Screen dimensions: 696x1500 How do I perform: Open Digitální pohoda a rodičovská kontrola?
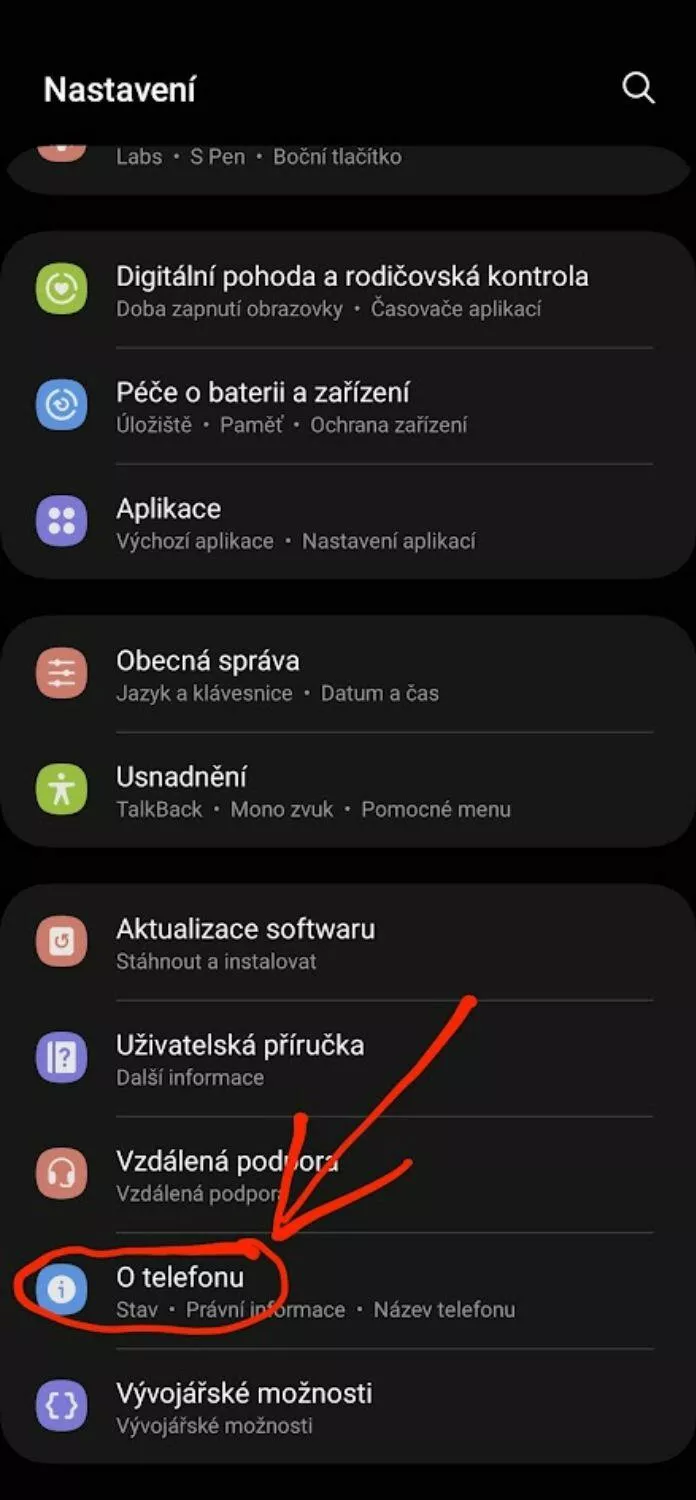click(x=350, y=290)
